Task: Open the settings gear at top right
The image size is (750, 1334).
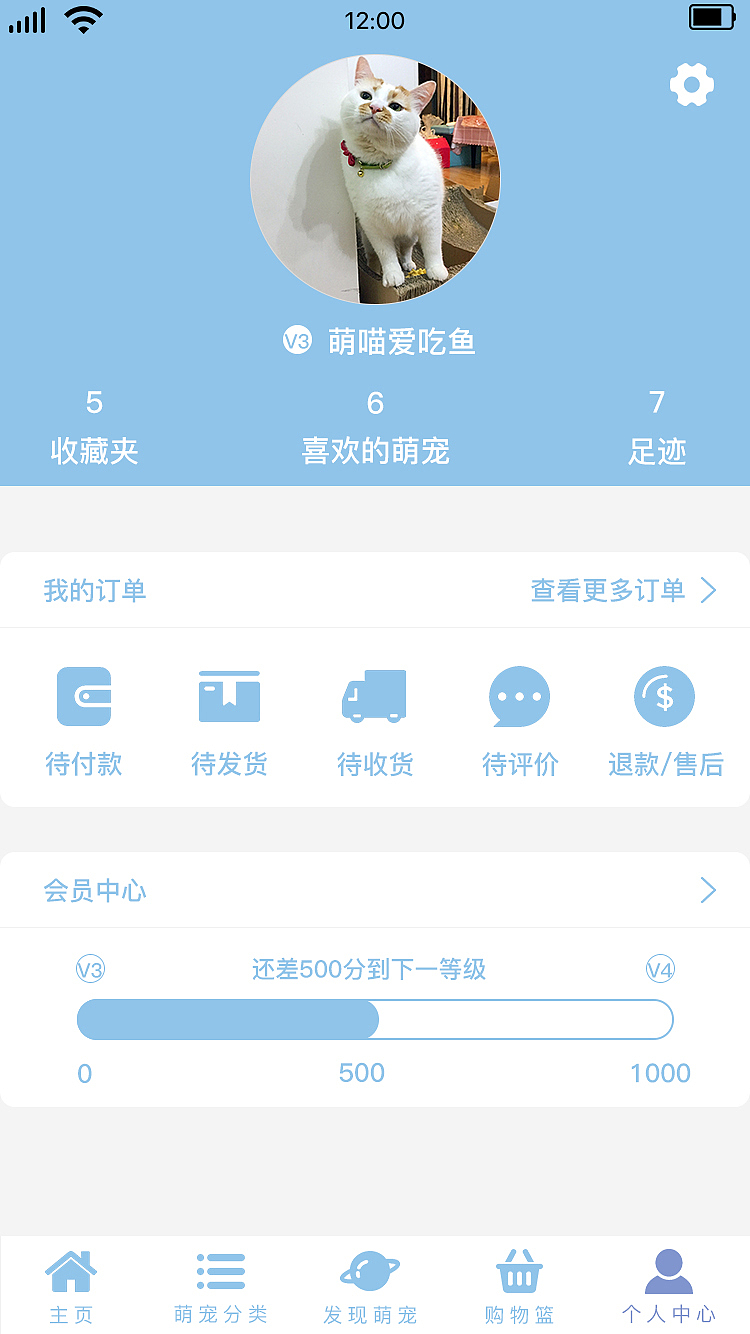Action: pyautogui.click(x=691, y=85)
